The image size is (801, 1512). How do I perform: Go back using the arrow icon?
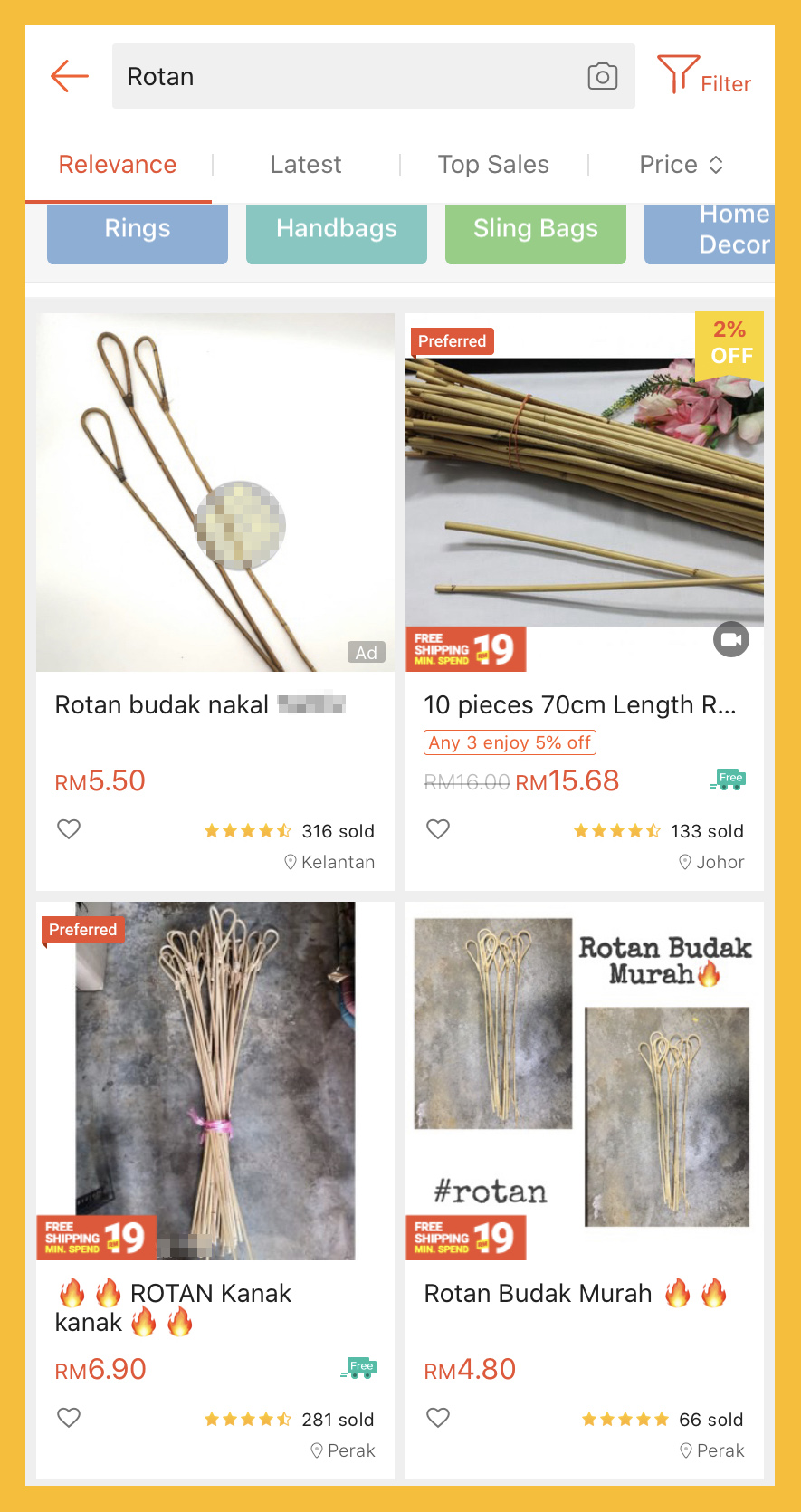point(69,76)
